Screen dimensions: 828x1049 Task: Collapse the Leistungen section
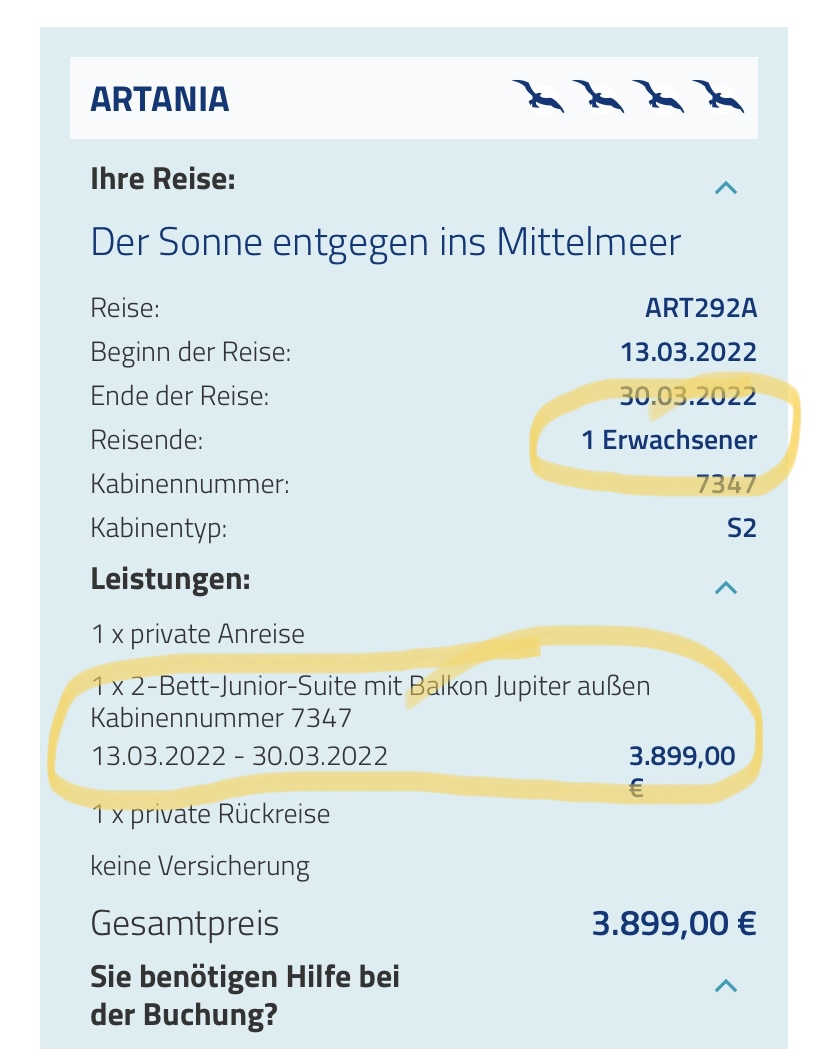[726, 587]
